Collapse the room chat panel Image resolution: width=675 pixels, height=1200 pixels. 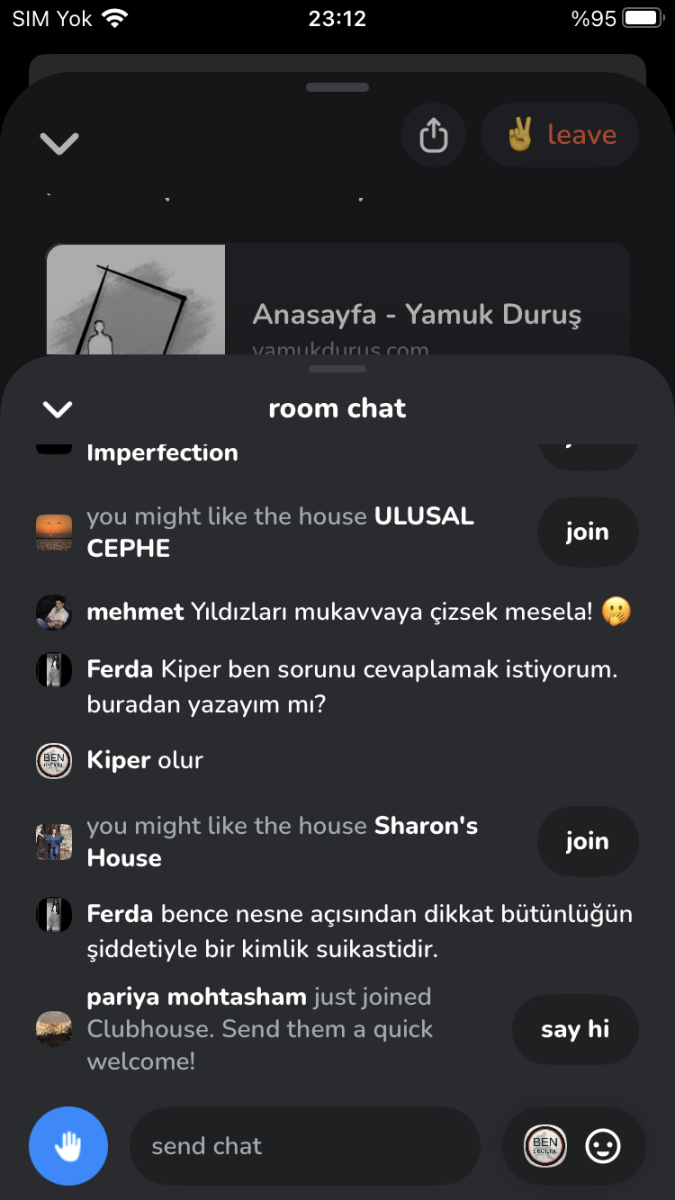pyautogui.click(x=58, y=409)
